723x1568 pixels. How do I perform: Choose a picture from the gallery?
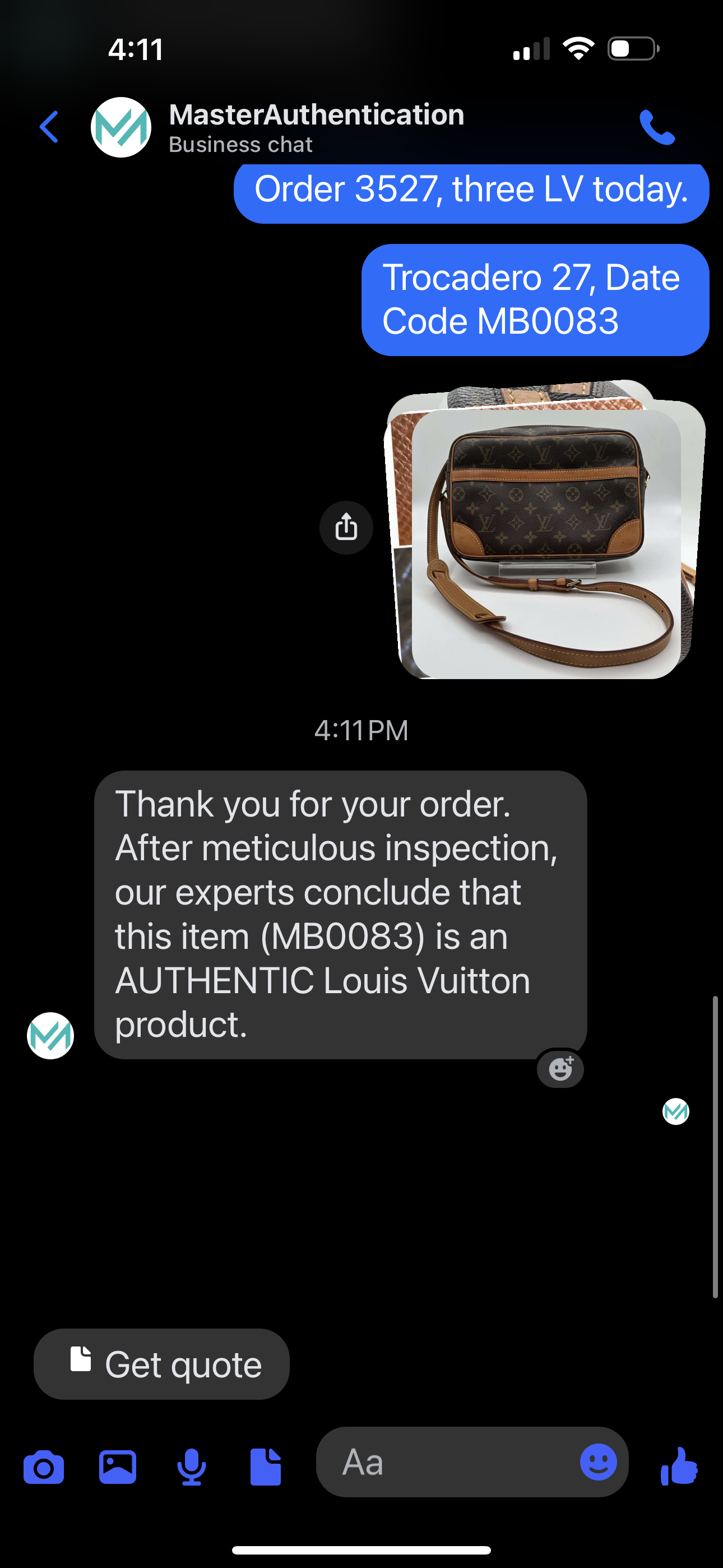(x=118, y=1468)
